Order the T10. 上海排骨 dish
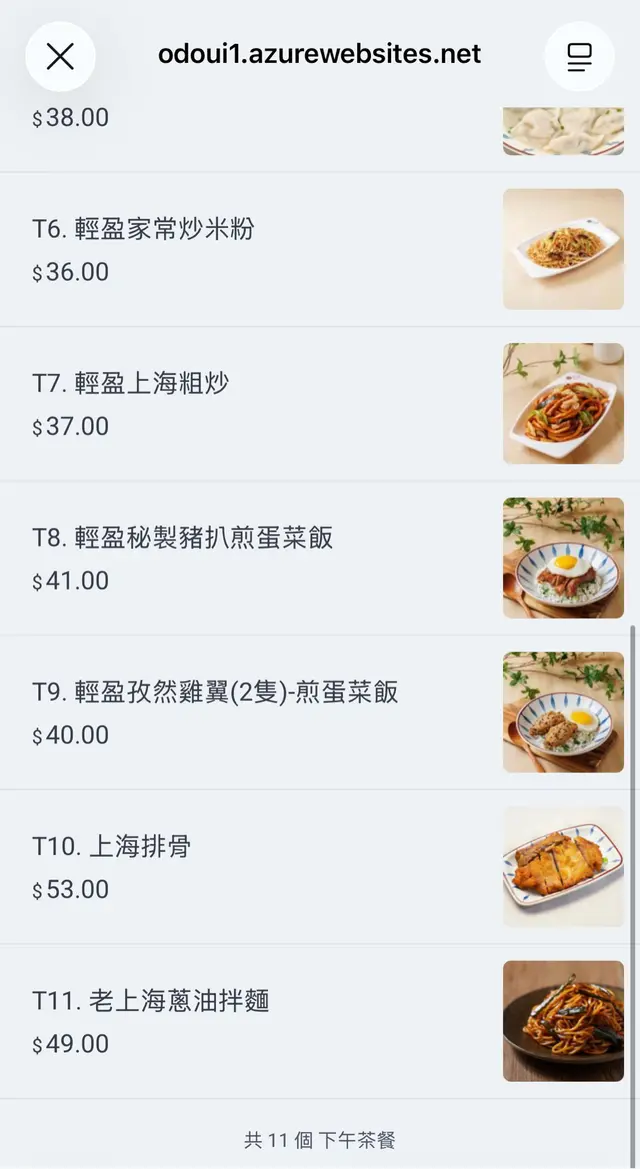This screenshot has height=1169, width=640. (111, 846)
